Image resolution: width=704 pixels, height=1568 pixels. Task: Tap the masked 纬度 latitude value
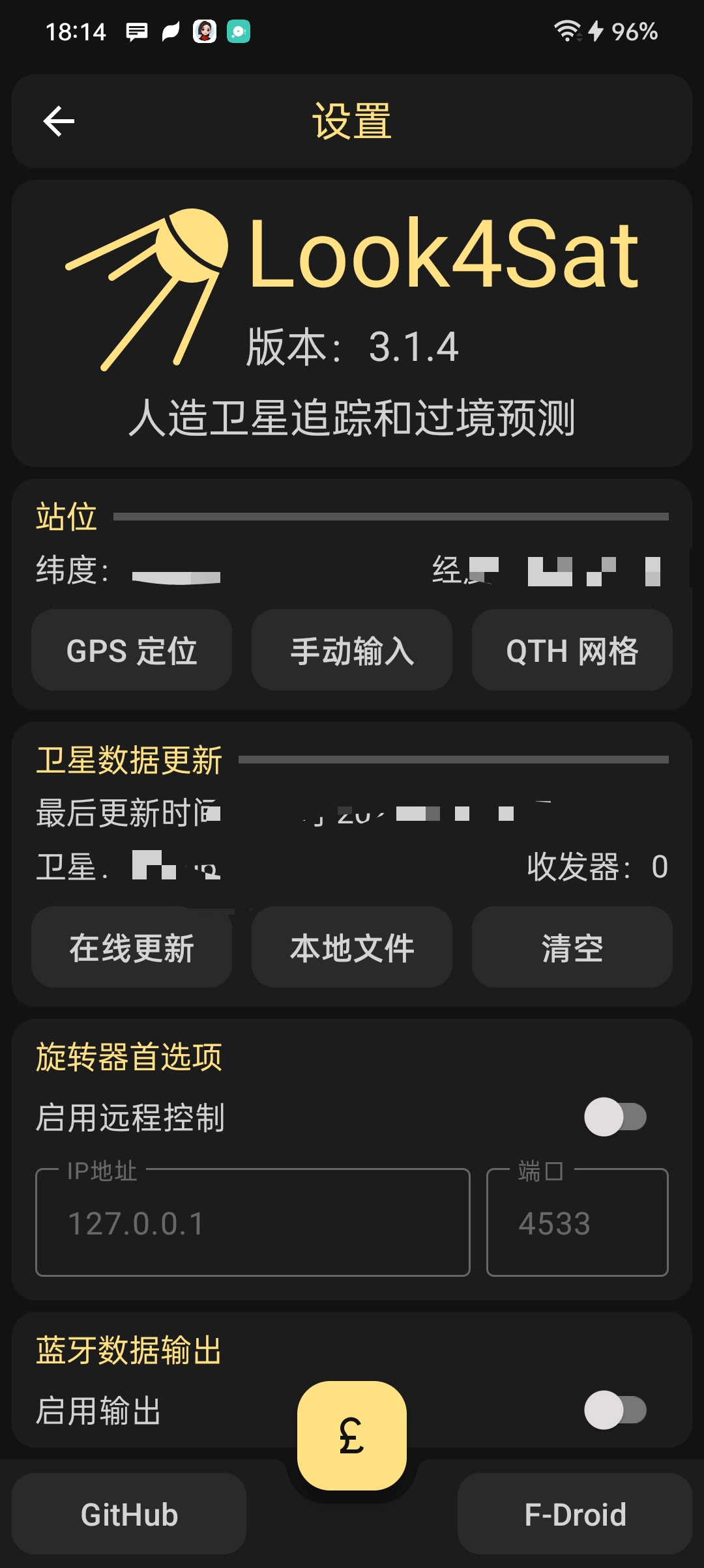176,573
